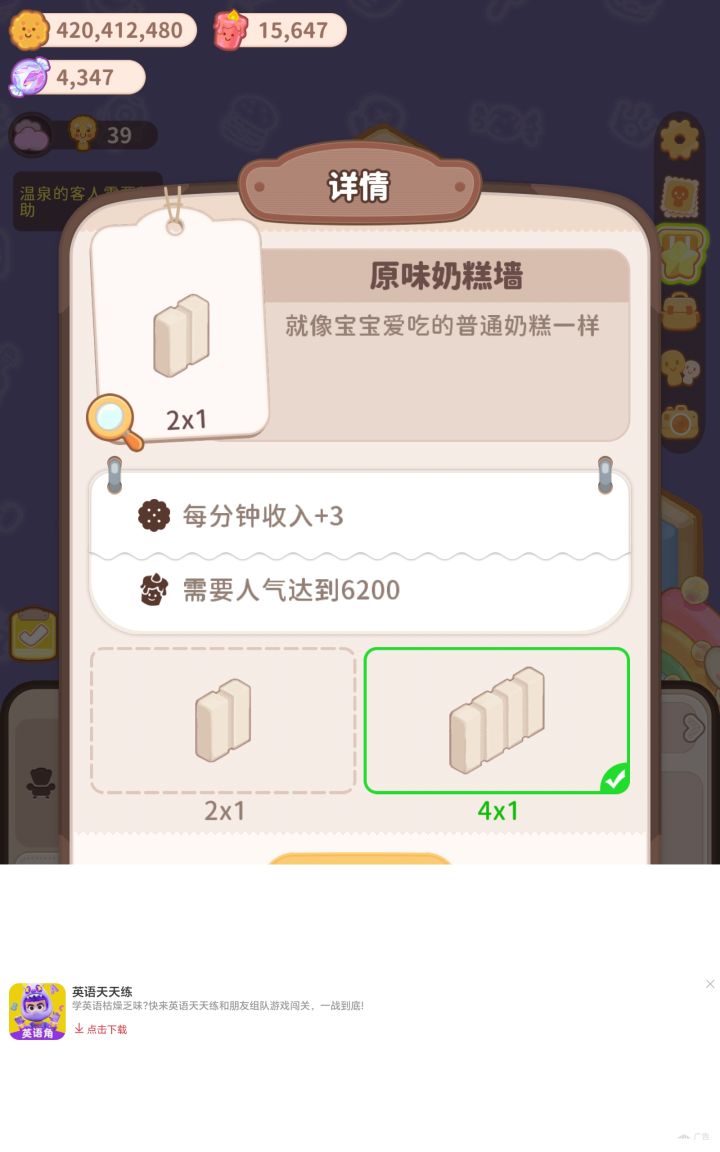The width and height of the screenshot is (720, 1152).
Task: Open the camera icon in the sidebar
Action: [x=682, y=423]
